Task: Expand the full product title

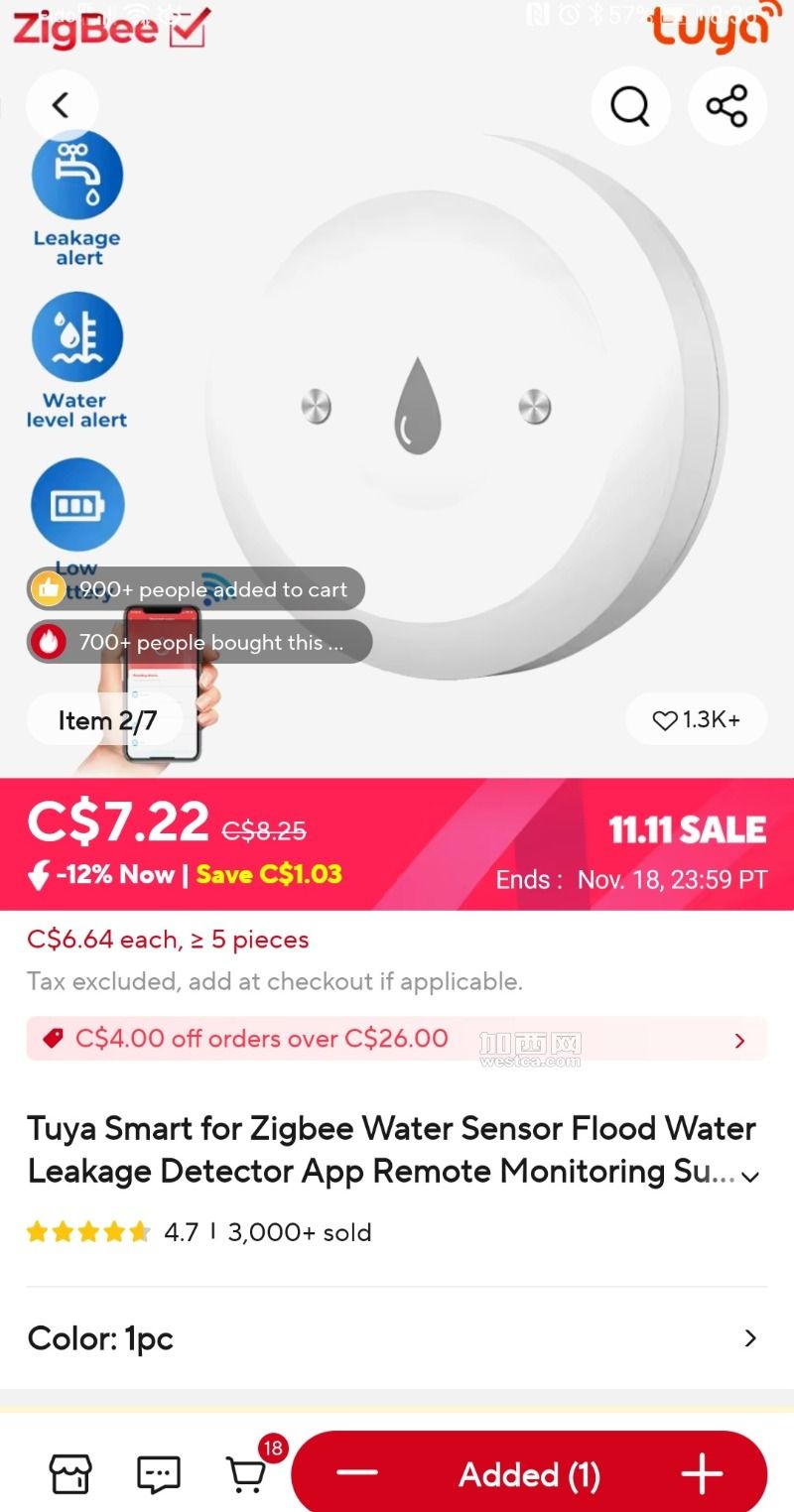Action: click(750, 1176)
